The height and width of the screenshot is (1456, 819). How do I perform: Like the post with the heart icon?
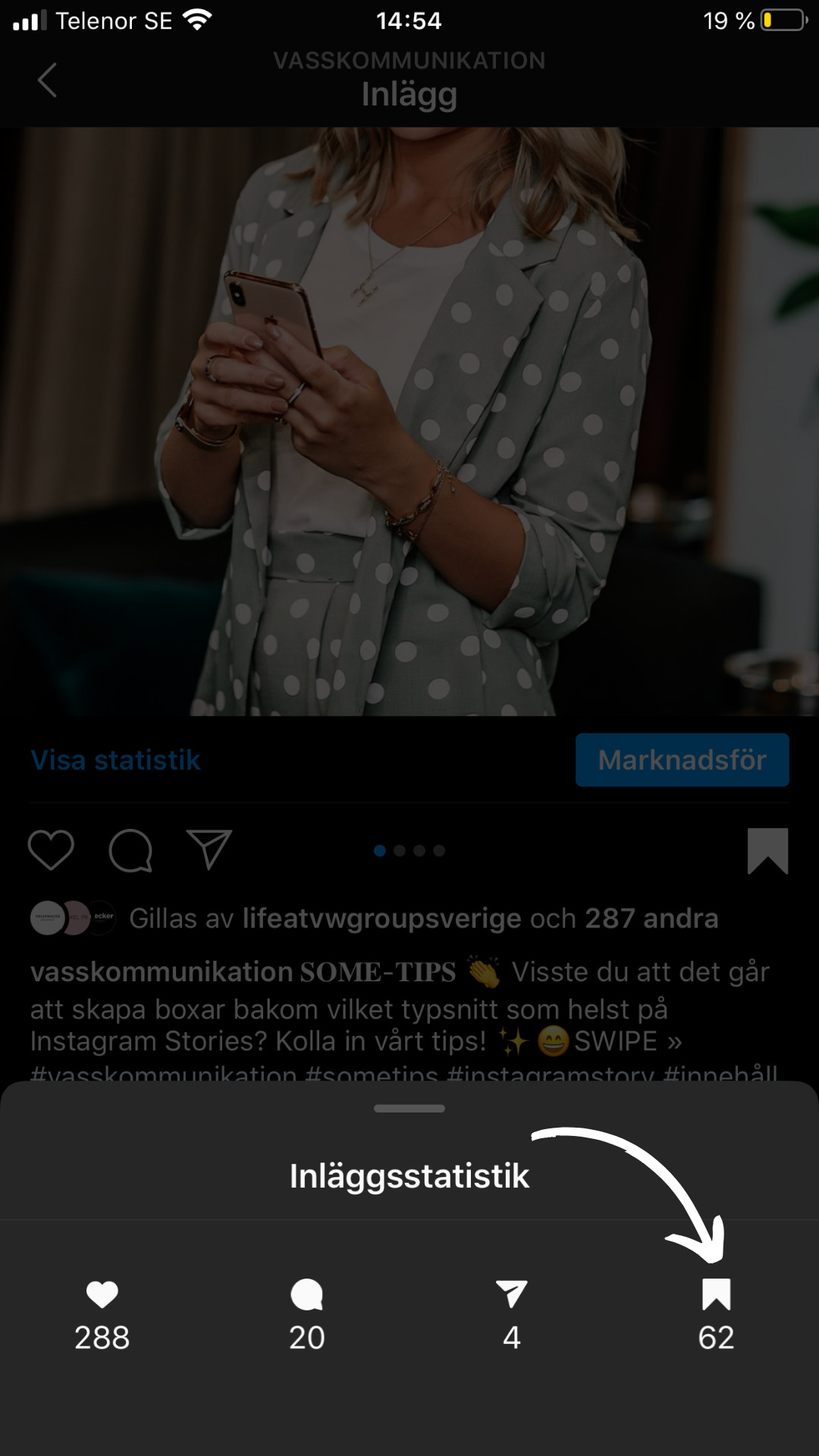(x=51, y=850)
